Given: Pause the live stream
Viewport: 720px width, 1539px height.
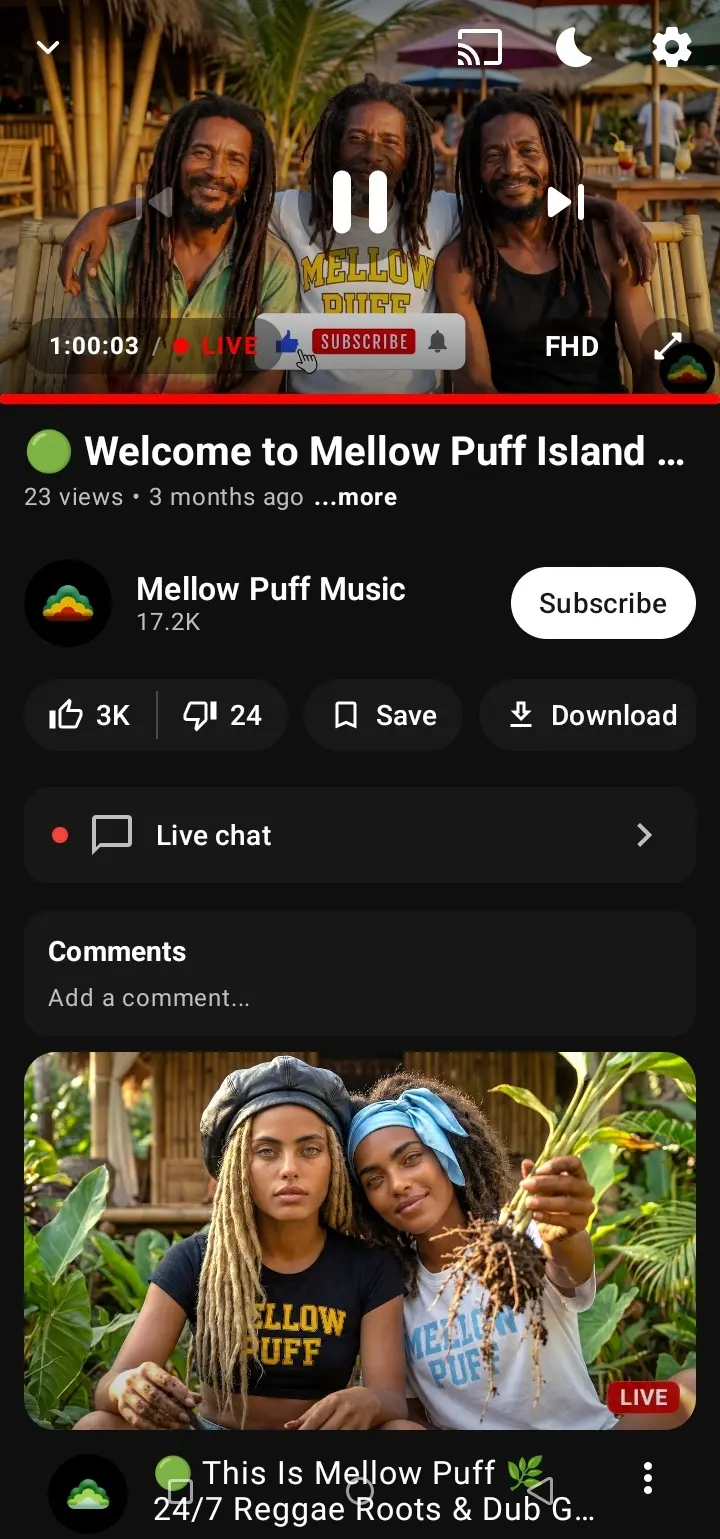Looking at the screenshot, I should (360, 202).
